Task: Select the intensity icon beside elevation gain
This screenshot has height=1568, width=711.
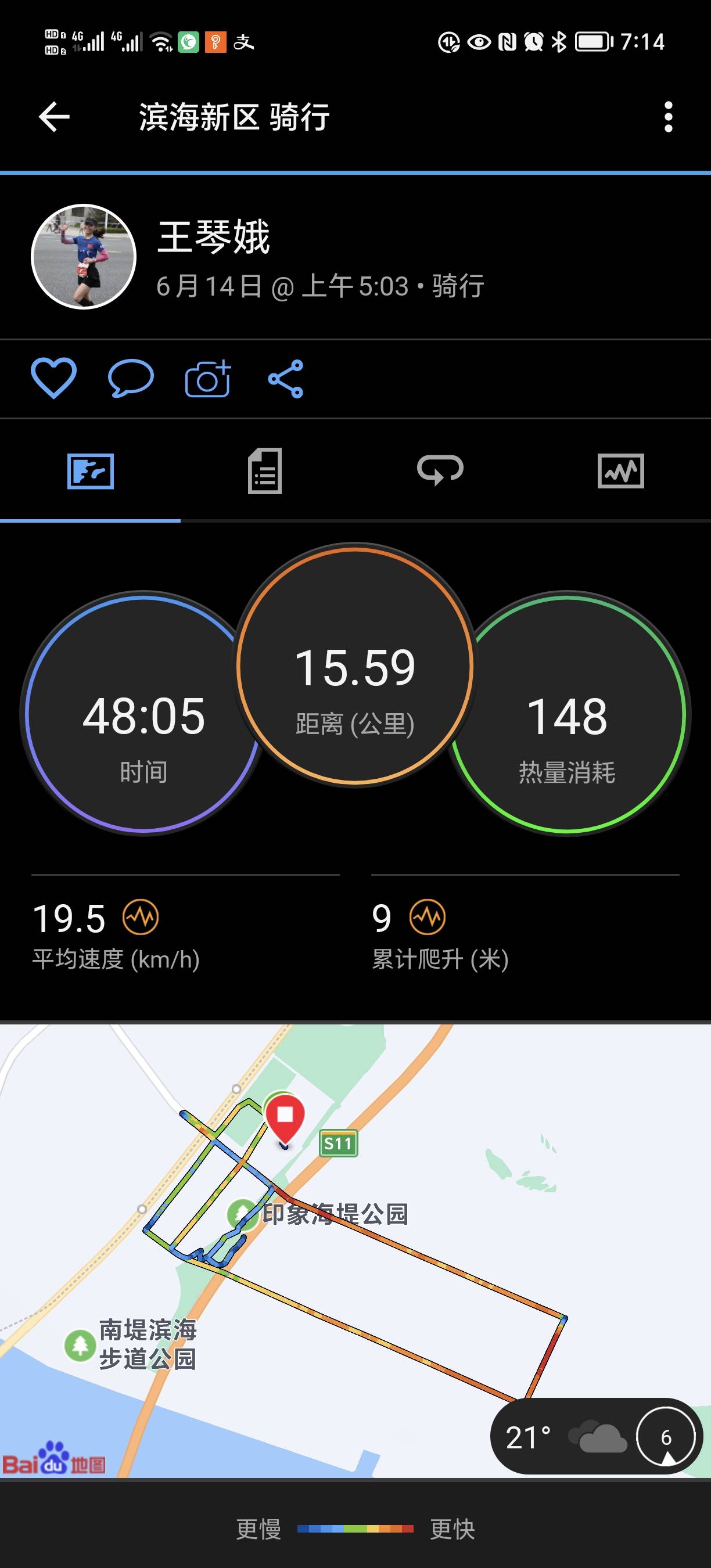Action: tap(429, 916)
